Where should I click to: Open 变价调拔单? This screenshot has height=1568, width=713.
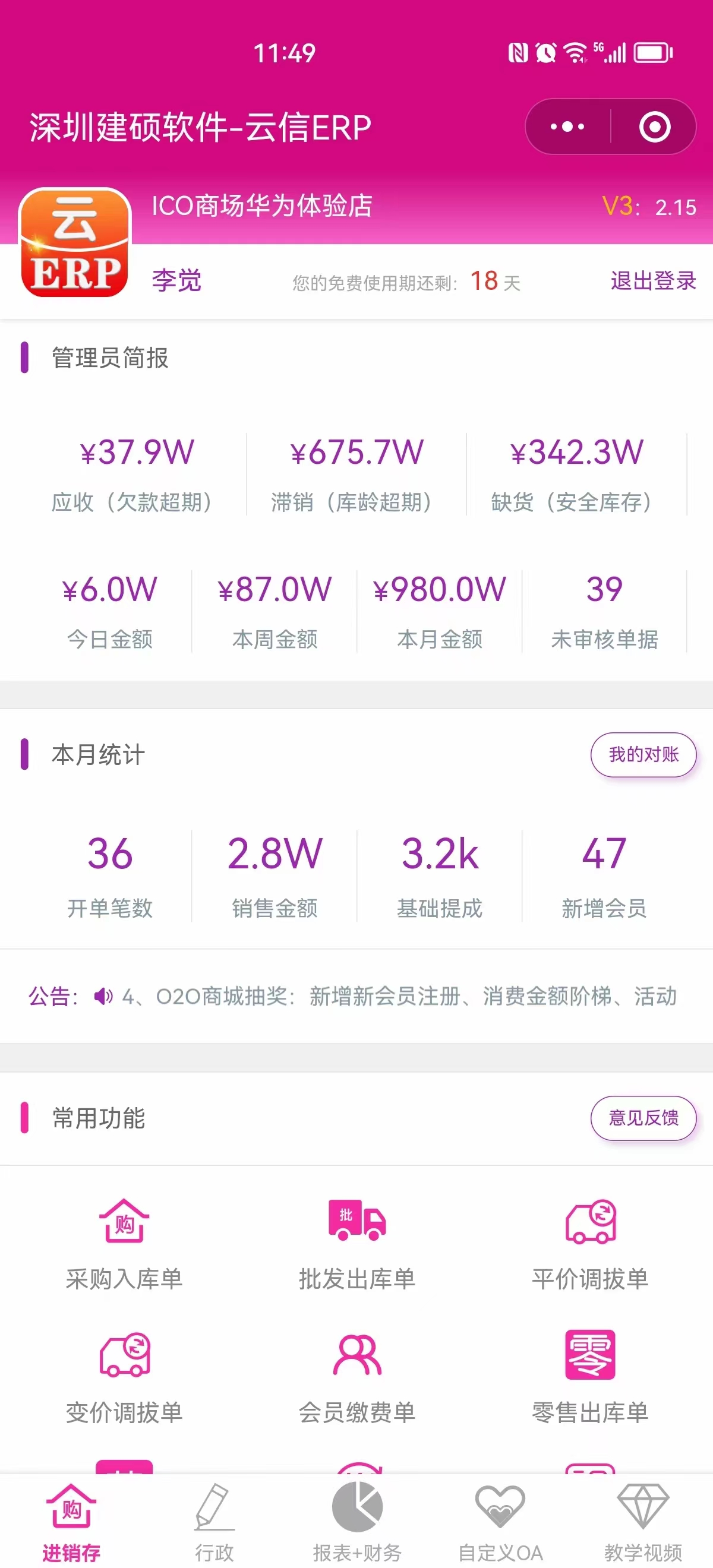[x=124, y=1378]
